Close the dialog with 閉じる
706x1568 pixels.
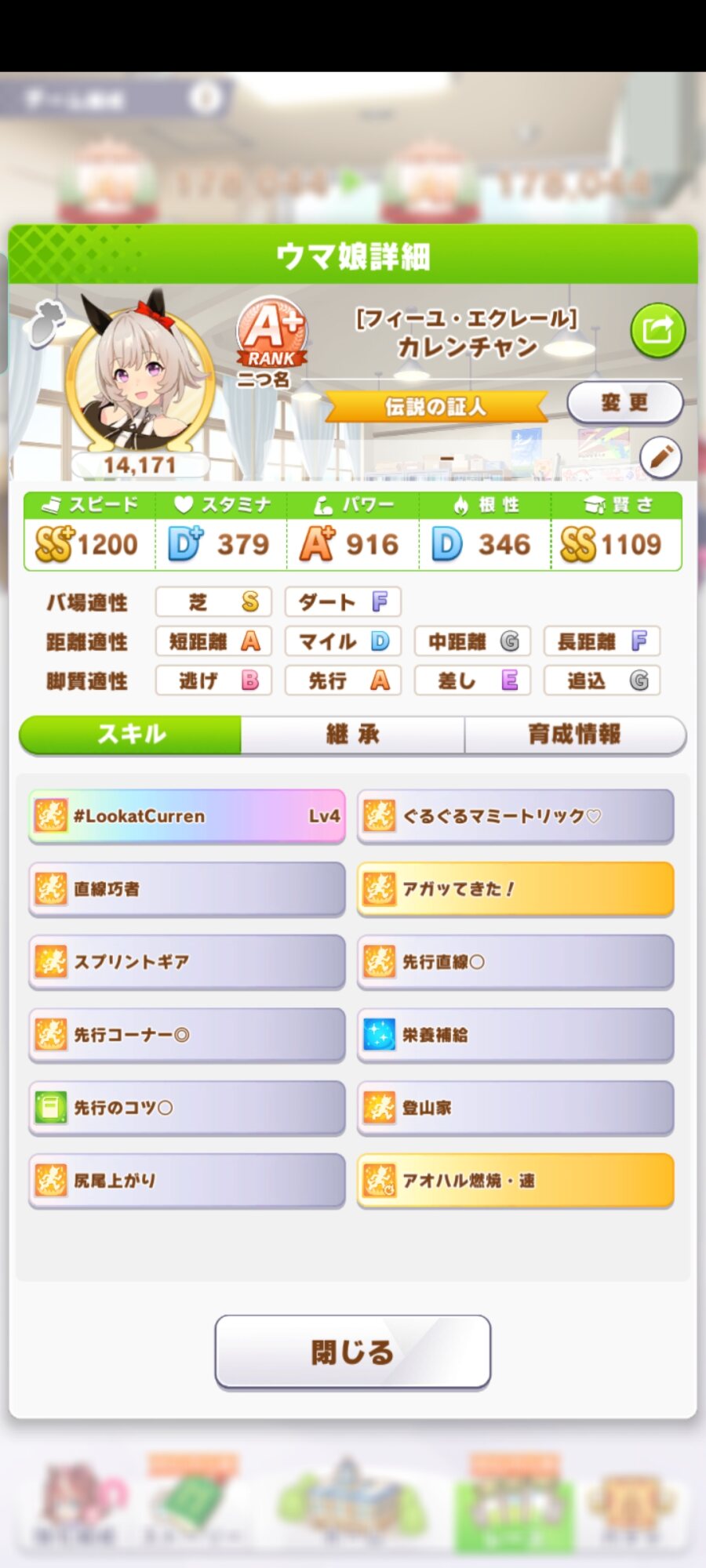(352, 1352)
